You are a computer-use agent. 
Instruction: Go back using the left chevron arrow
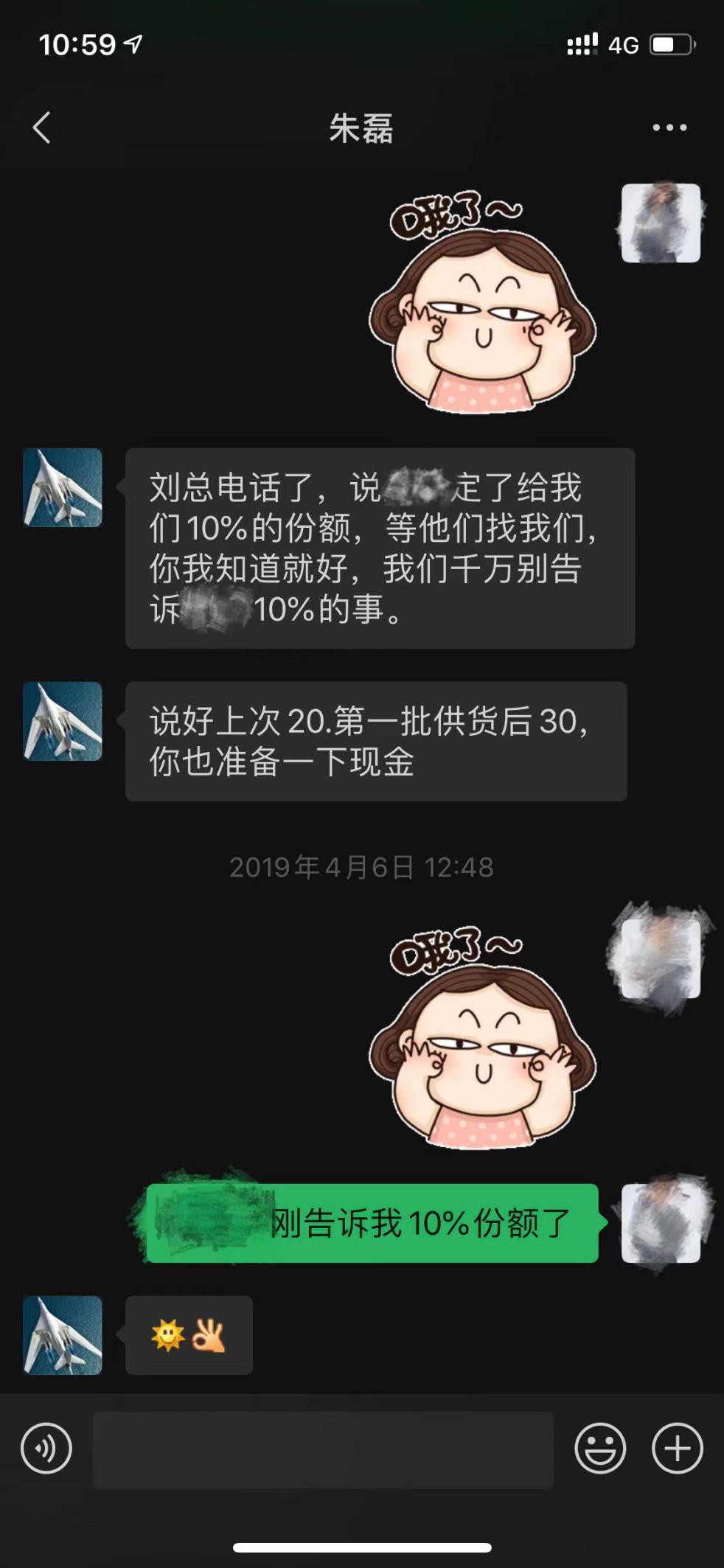tap(42, 128)
